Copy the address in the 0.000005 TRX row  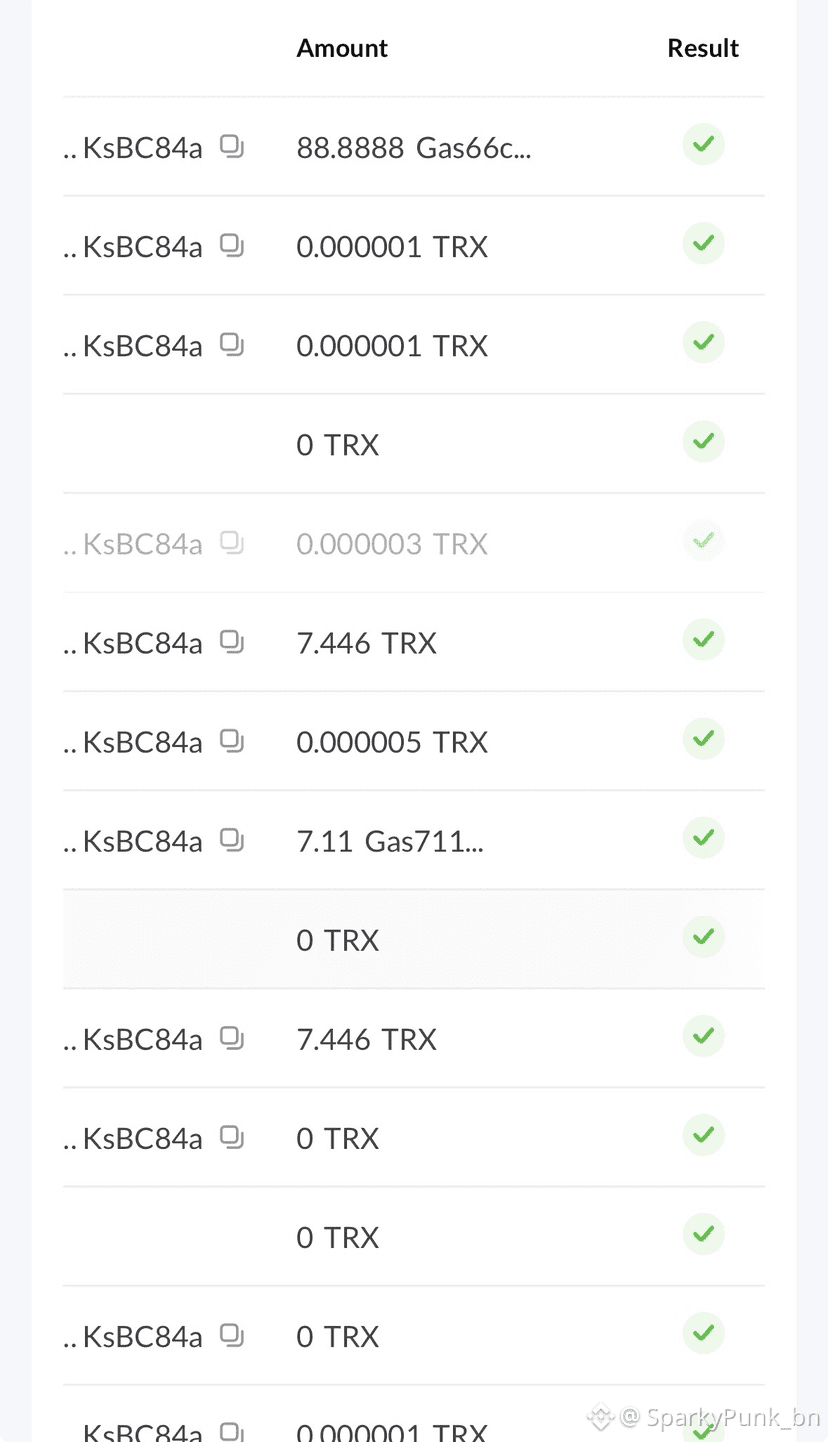click(x=232, y=741)
